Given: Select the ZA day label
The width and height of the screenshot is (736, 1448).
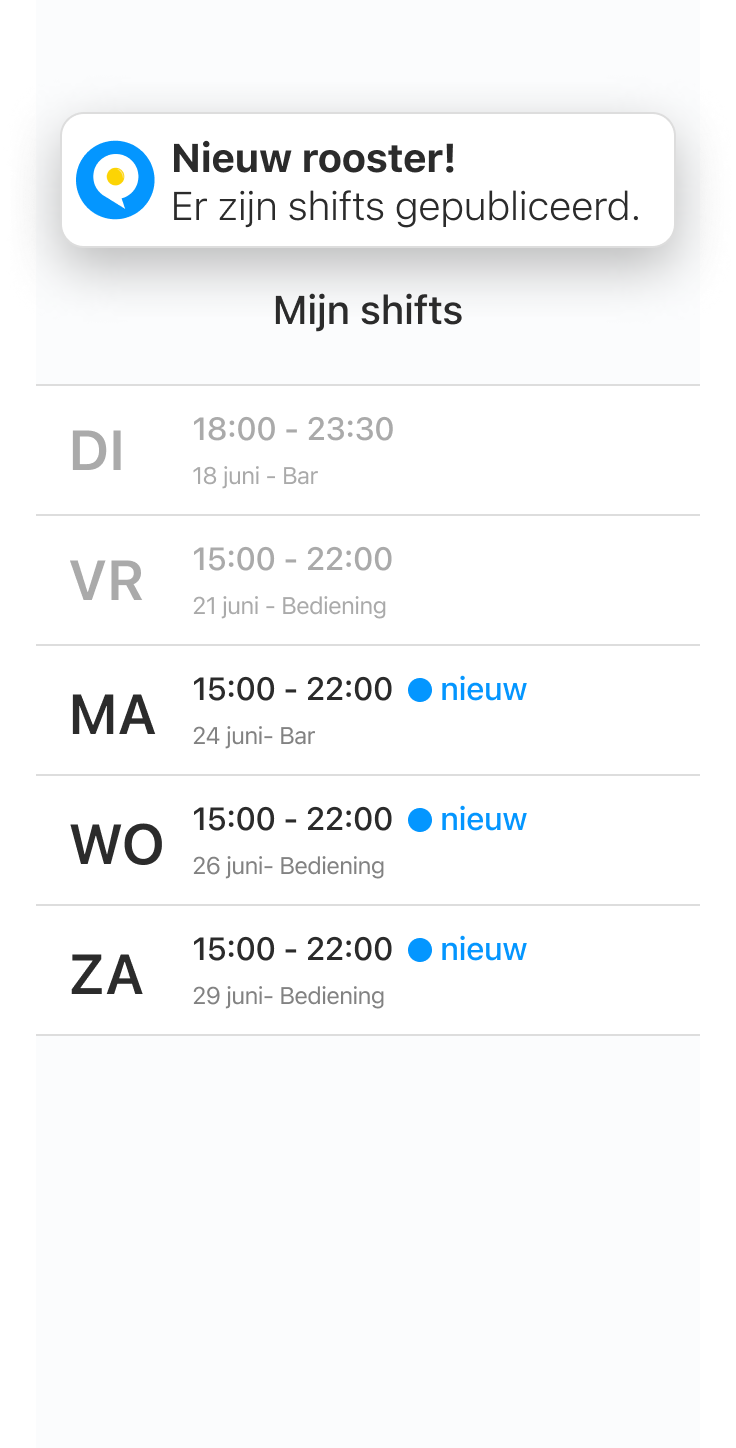Looking at the screenshot, I should point(104,971).
